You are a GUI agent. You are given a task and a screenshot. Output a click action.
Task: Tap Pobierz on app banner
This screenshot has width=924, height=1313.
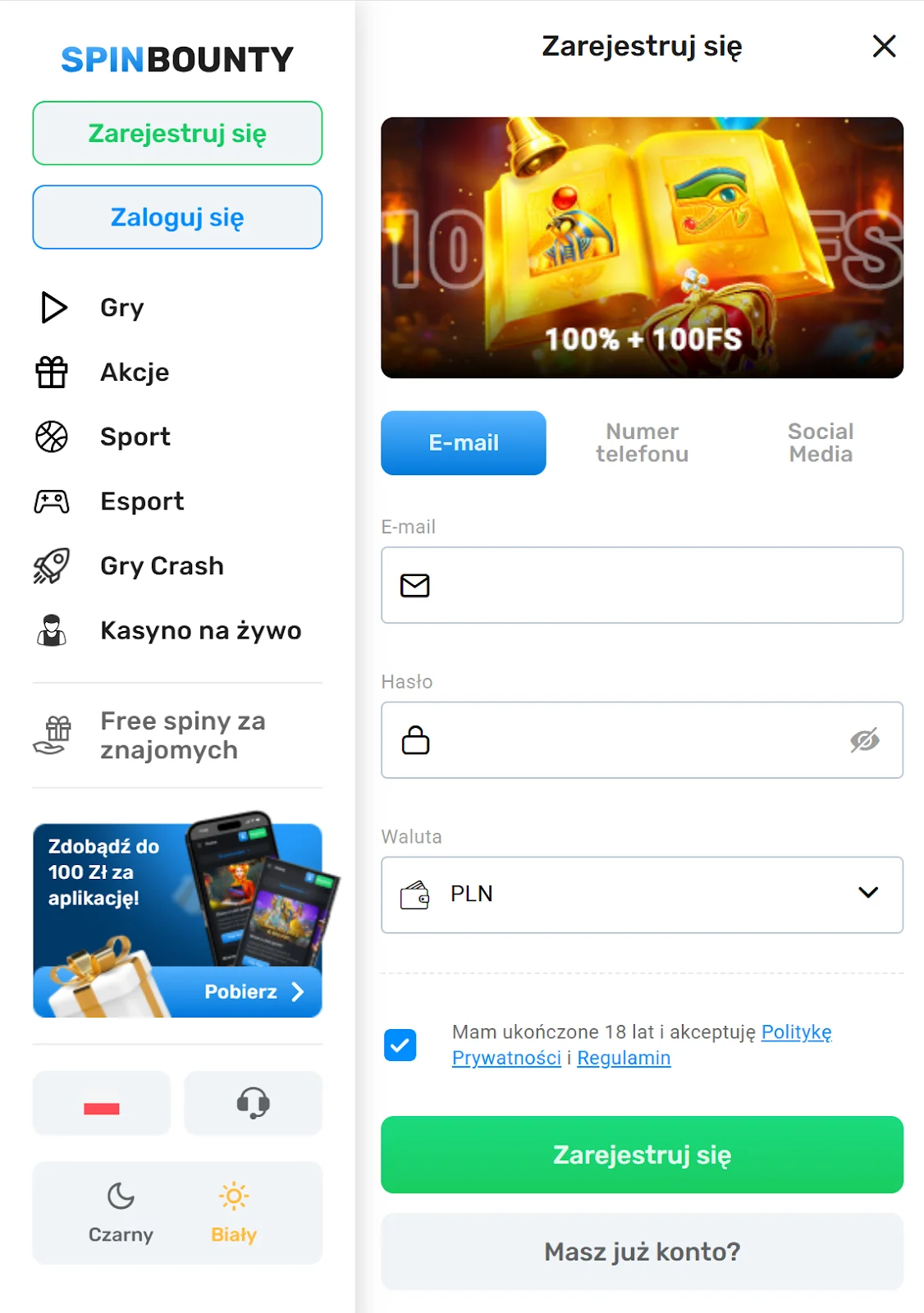click(x=253, y=991)
